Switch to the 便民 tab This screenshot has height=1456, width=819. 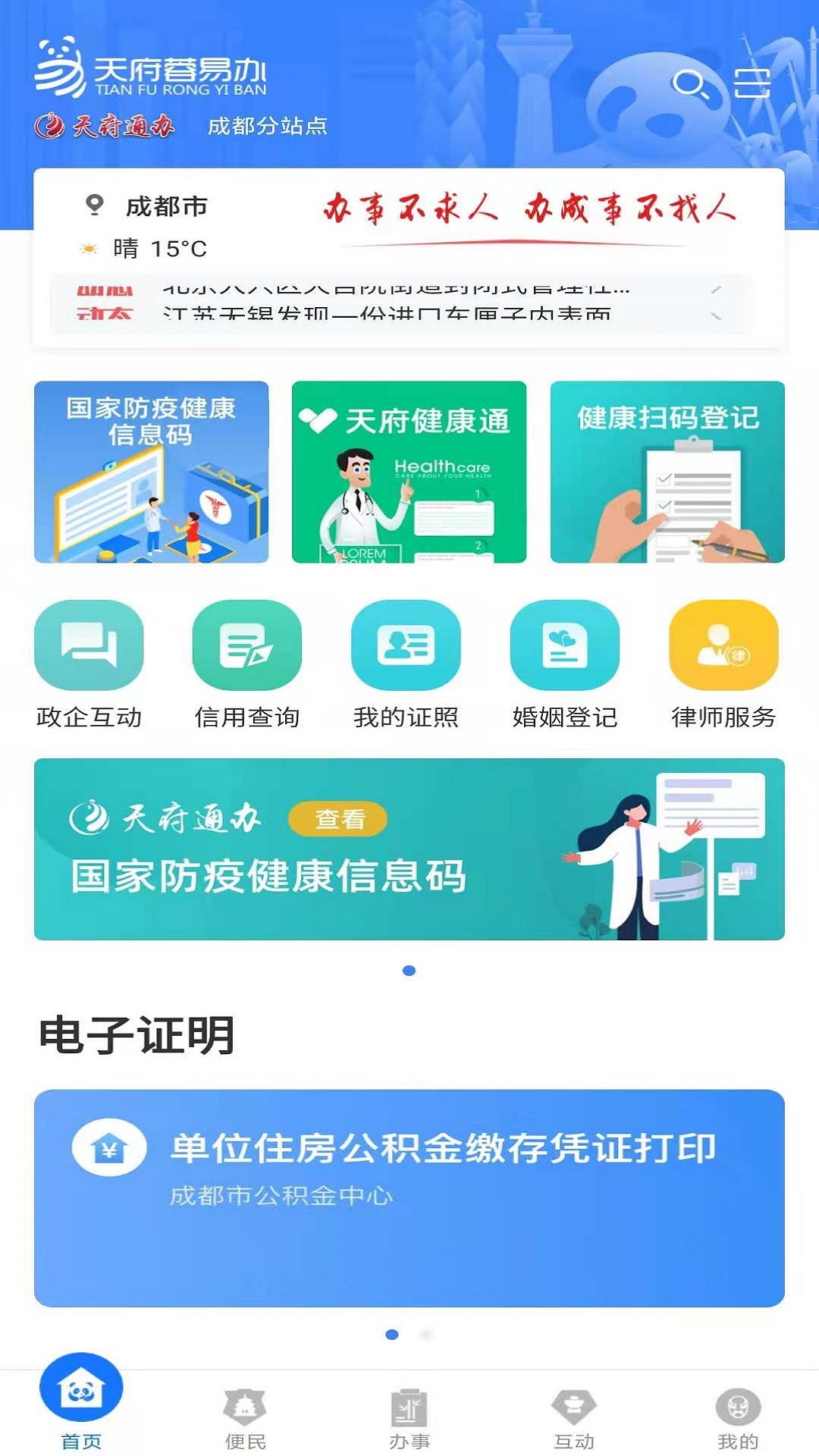[245, 1418]
